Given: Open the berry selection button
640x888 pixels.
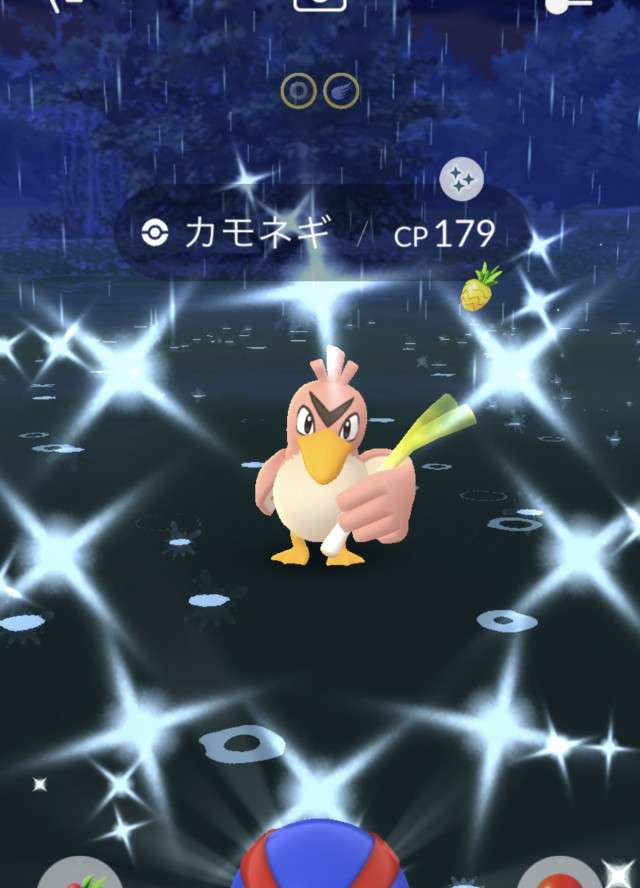Looking at the screenshot, I should 79,875.
